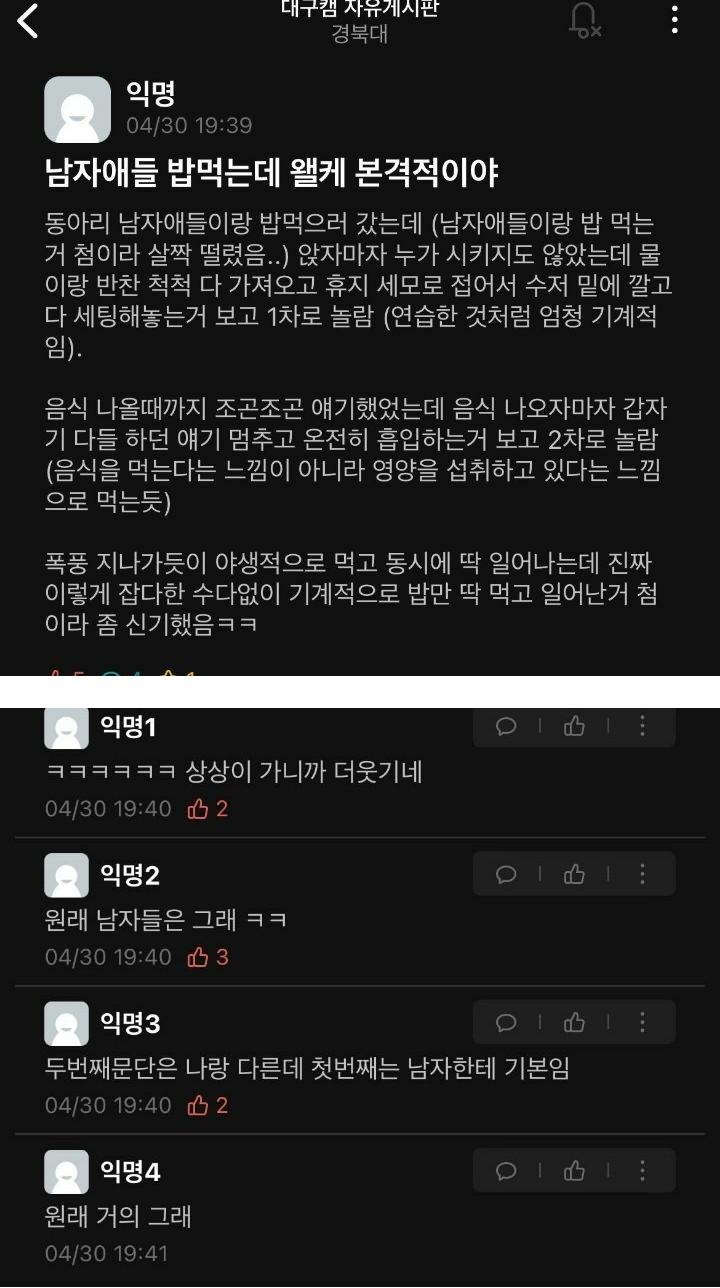Go back using the top-left arrow
Screen dimensions: 720x1288
(x=28, y=20)
